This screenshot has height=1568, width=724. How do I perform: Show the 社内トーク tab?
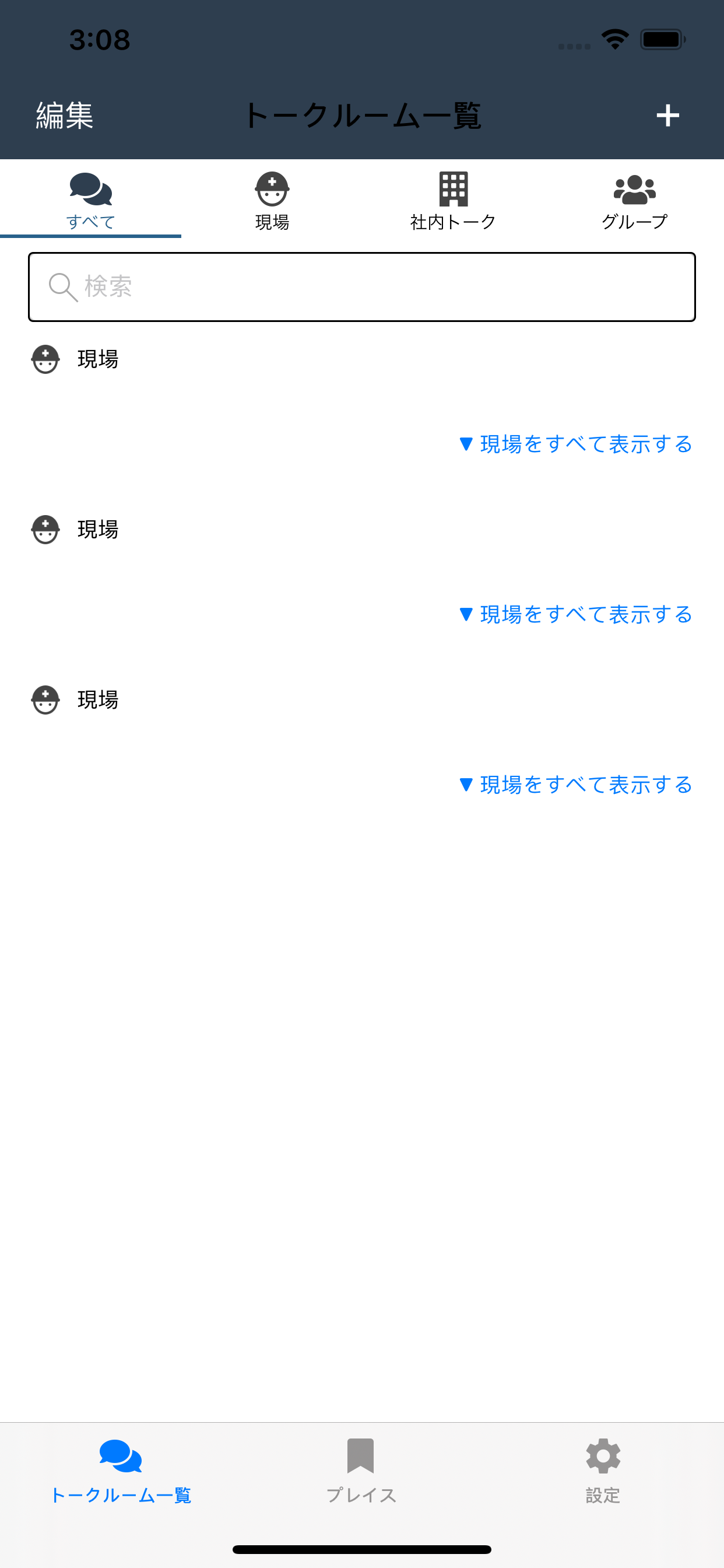coord(453,201)
